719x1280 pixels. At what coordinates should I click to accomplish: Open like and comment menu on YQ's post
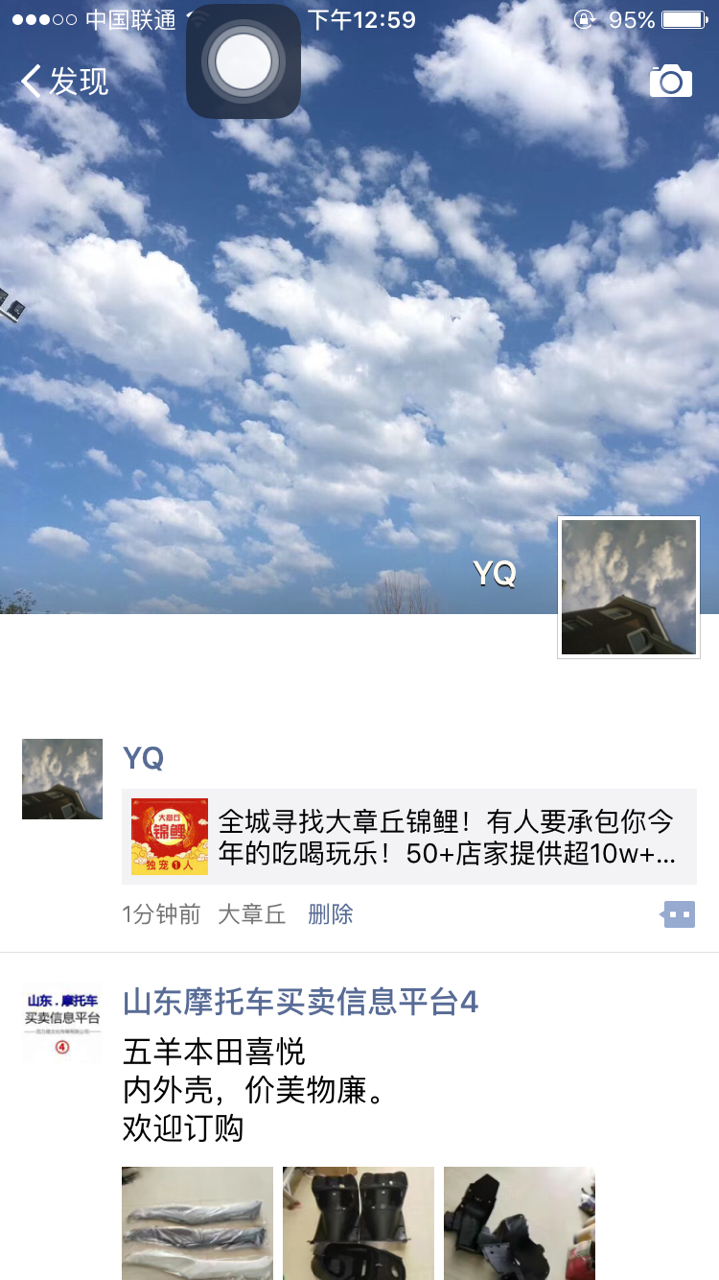coord(678,914)
